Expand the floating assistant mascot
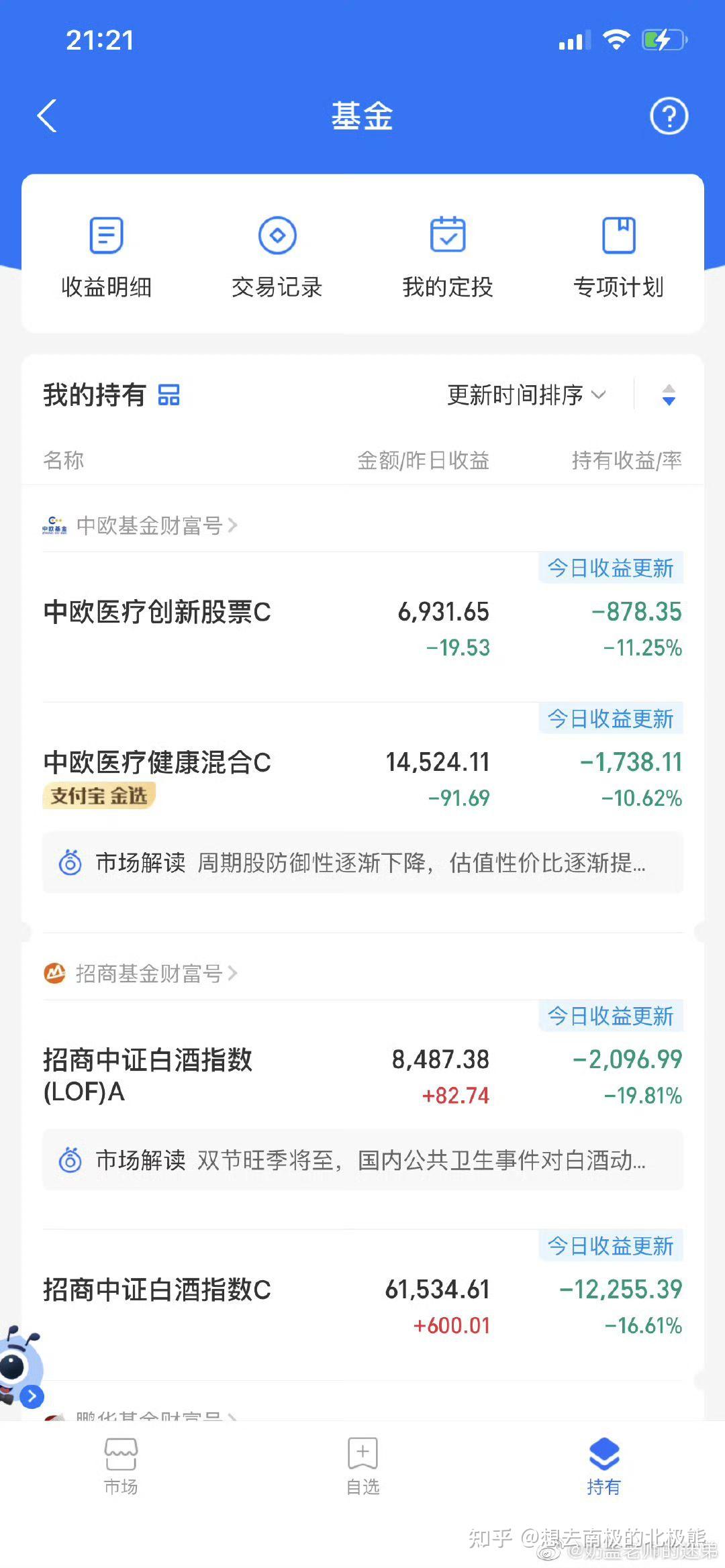The image size is (725, 1568). tap(22, 1366)
